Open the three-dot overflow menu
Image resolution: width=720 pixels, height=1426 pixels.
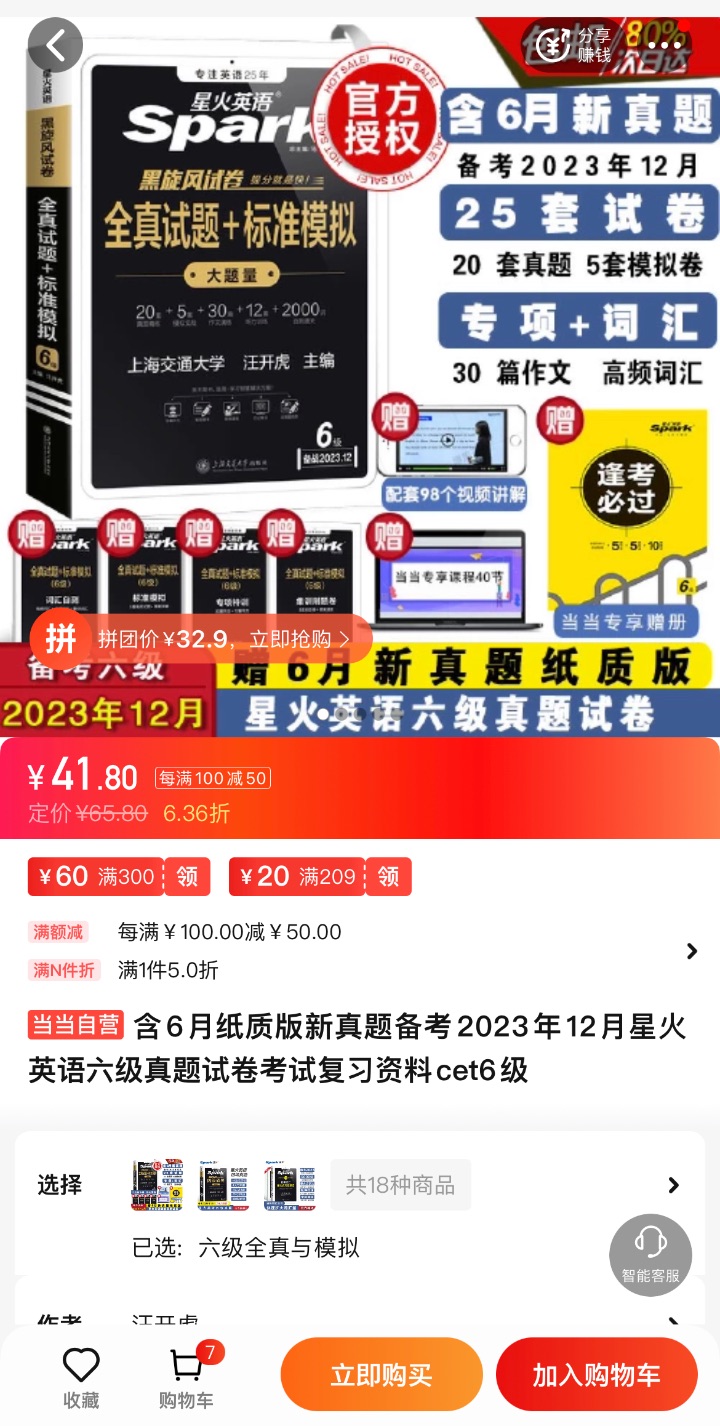click(x=664, y=44)
